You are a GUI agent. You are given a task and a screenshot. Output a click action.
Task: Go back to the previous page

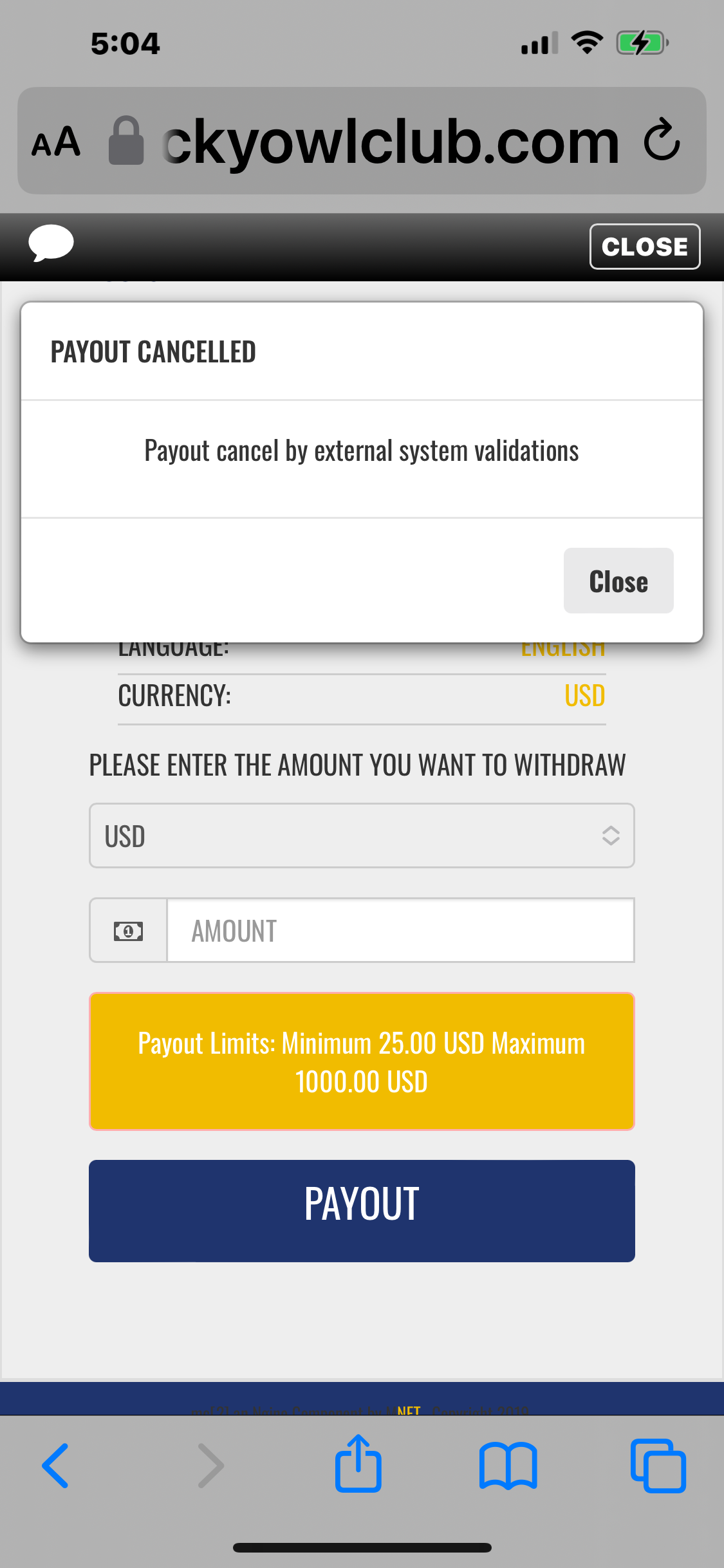(55, 1466)
